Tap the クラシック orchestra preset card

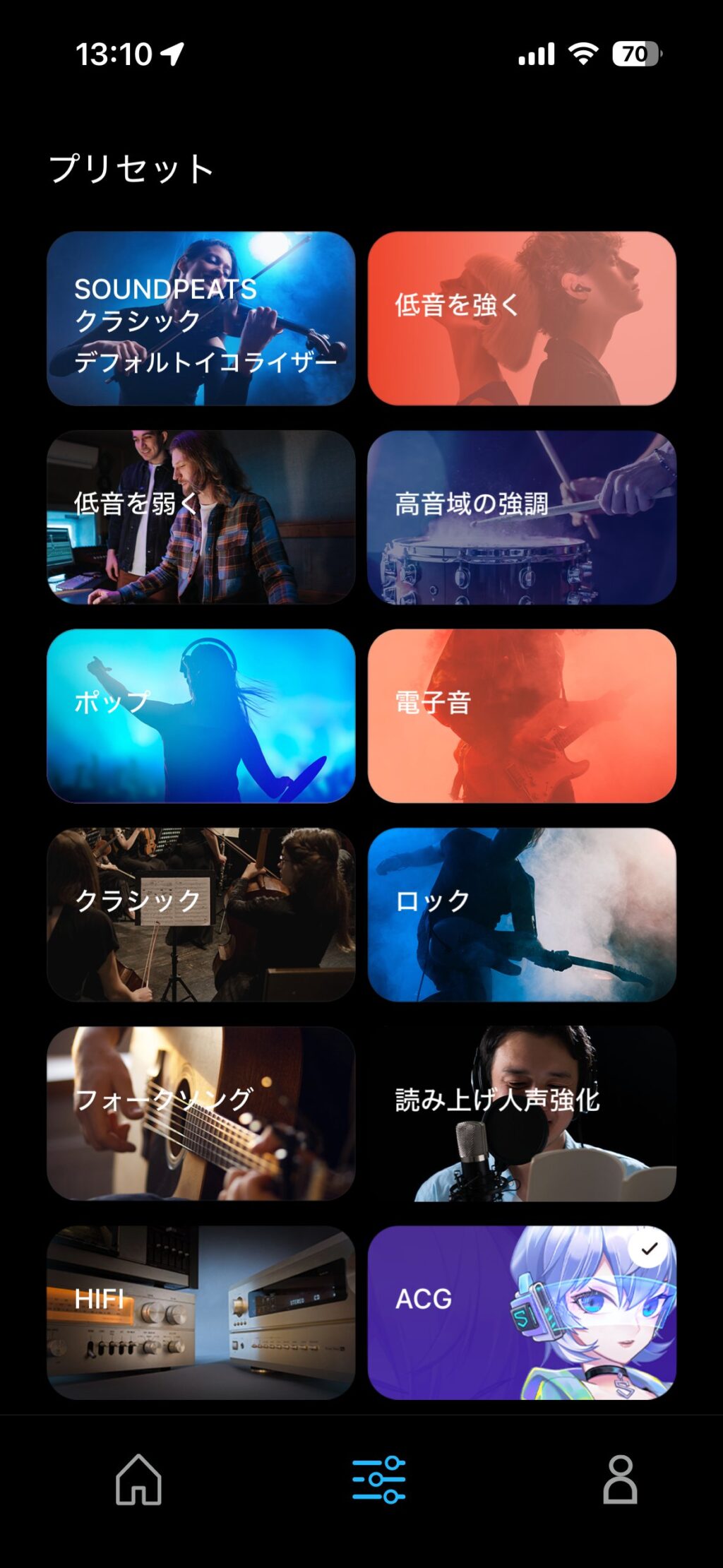(x=201, y=915)
